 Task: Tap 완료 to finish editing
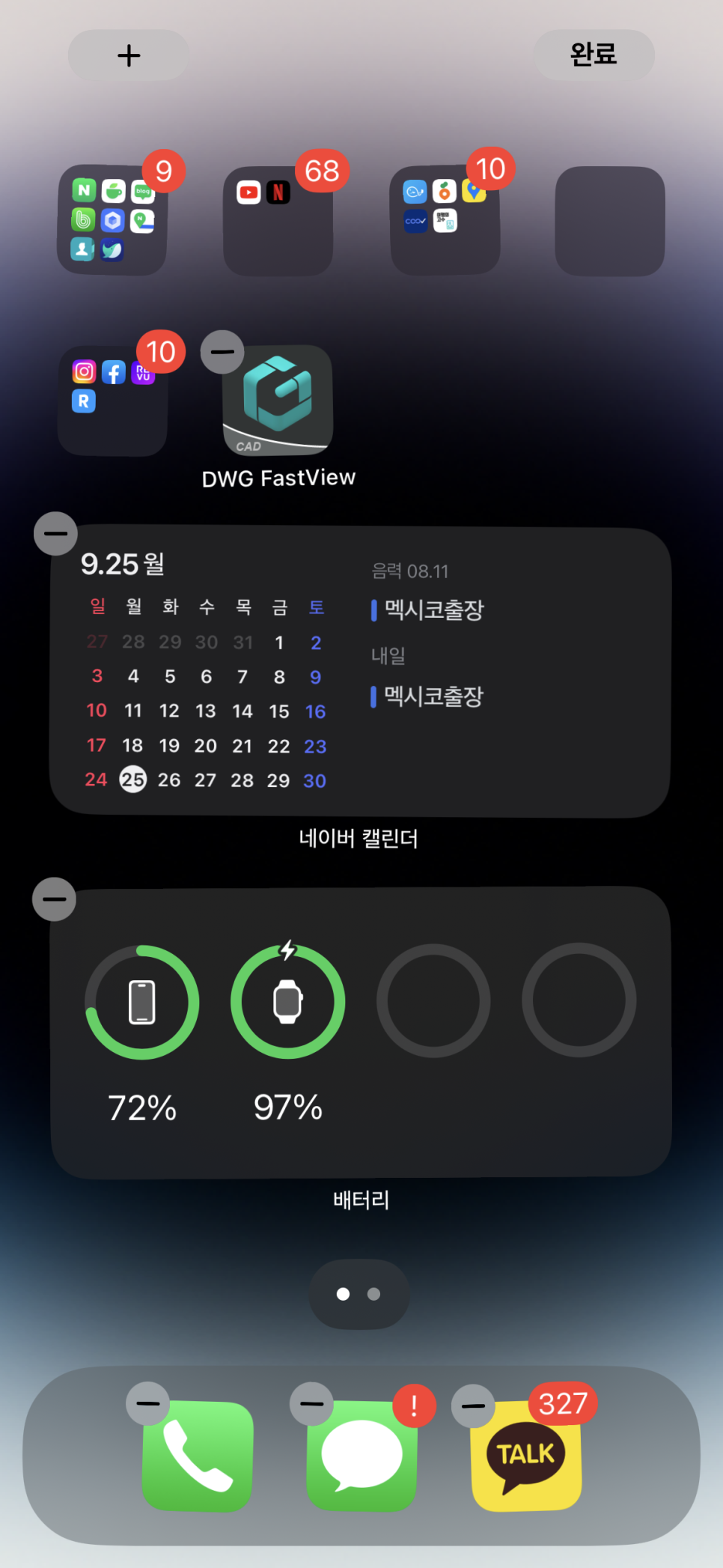point(594,55)
